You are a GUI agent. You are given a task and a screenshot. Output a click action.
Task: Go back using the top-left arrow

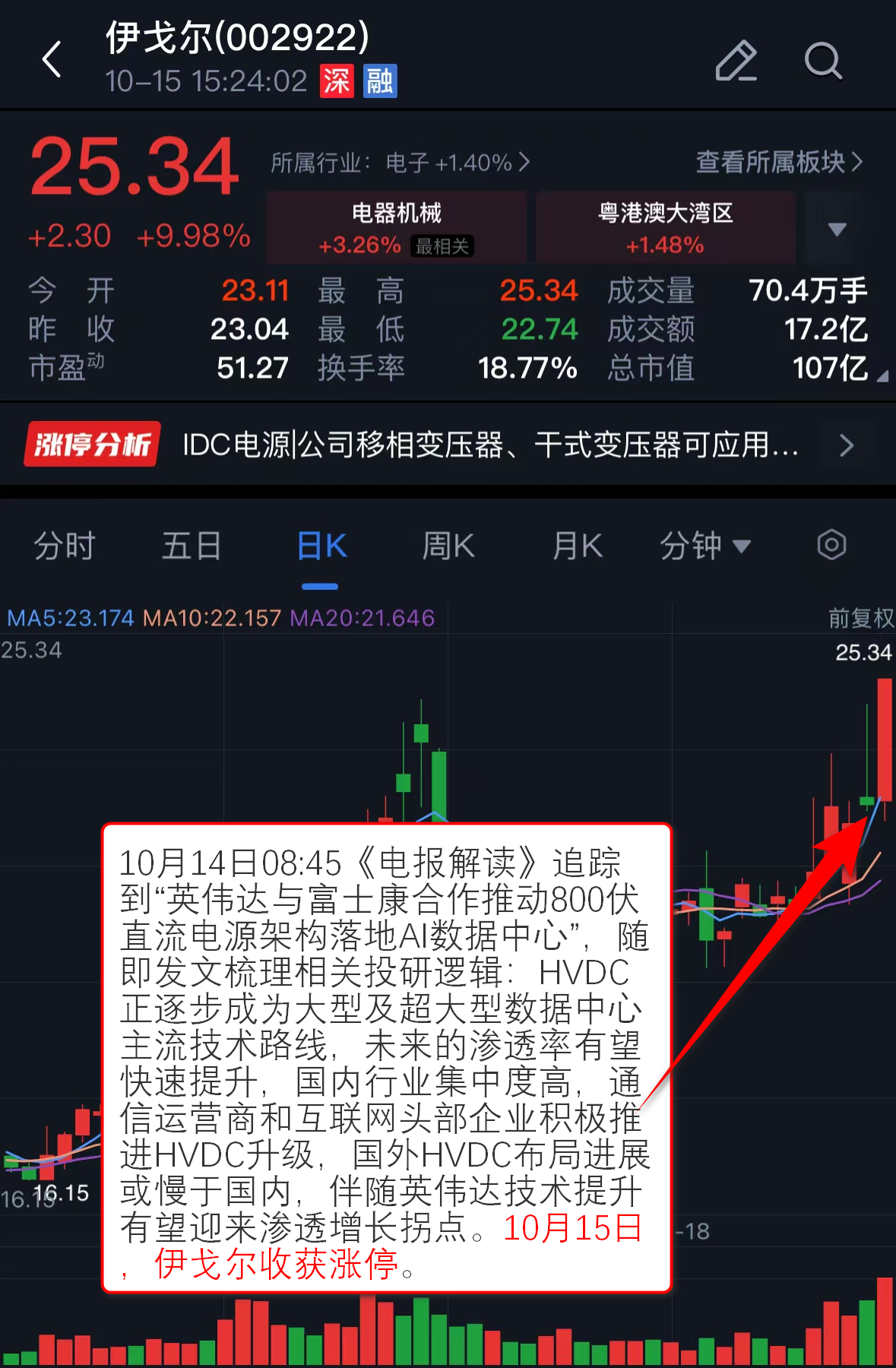coord(52,60)
